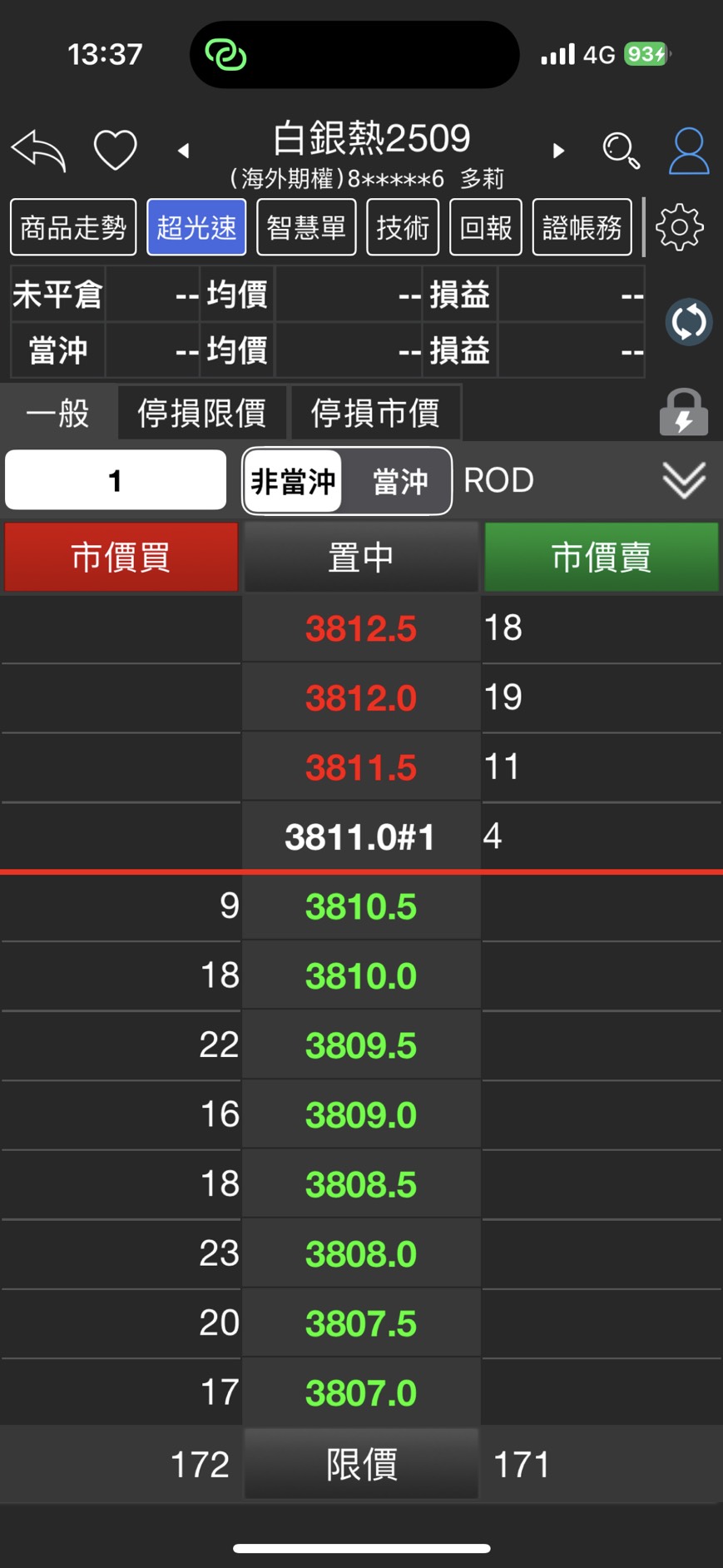Refresh the position data
This screenshot has width=723, height=1568.
click(688, 322)
